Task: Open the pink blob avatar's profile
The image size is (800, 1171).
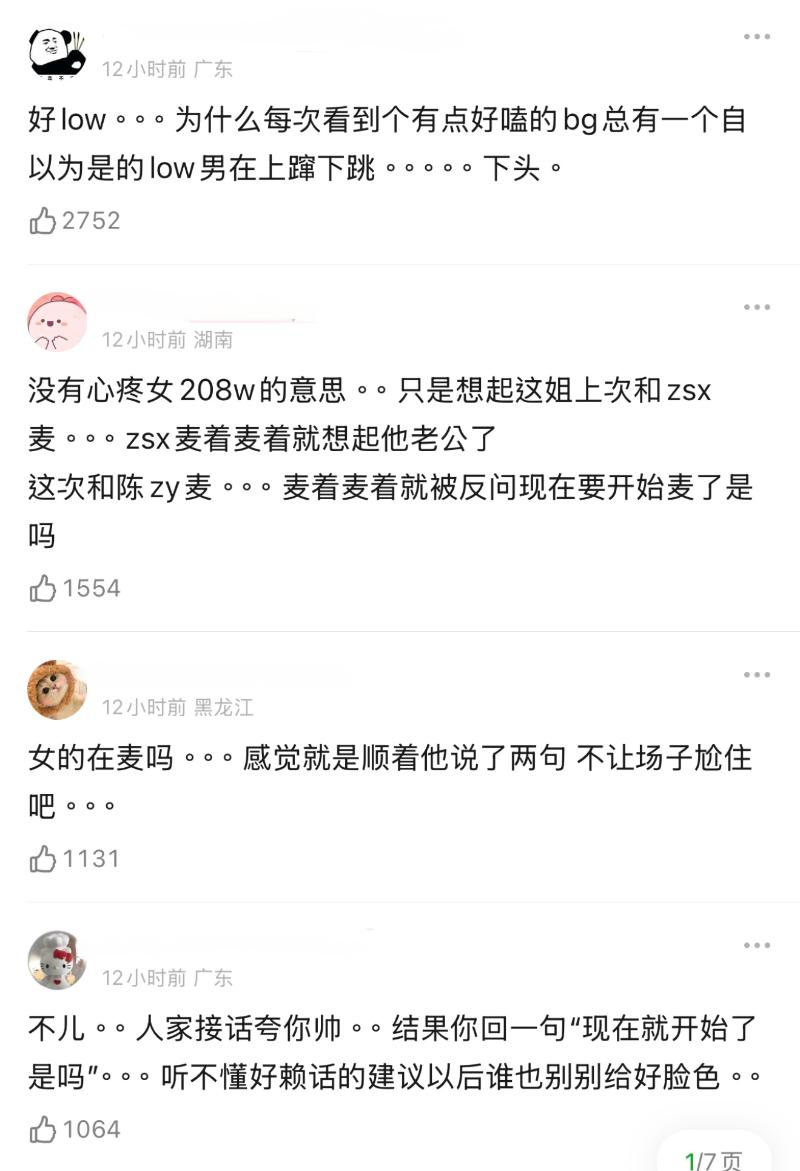Action: [57, 322]
